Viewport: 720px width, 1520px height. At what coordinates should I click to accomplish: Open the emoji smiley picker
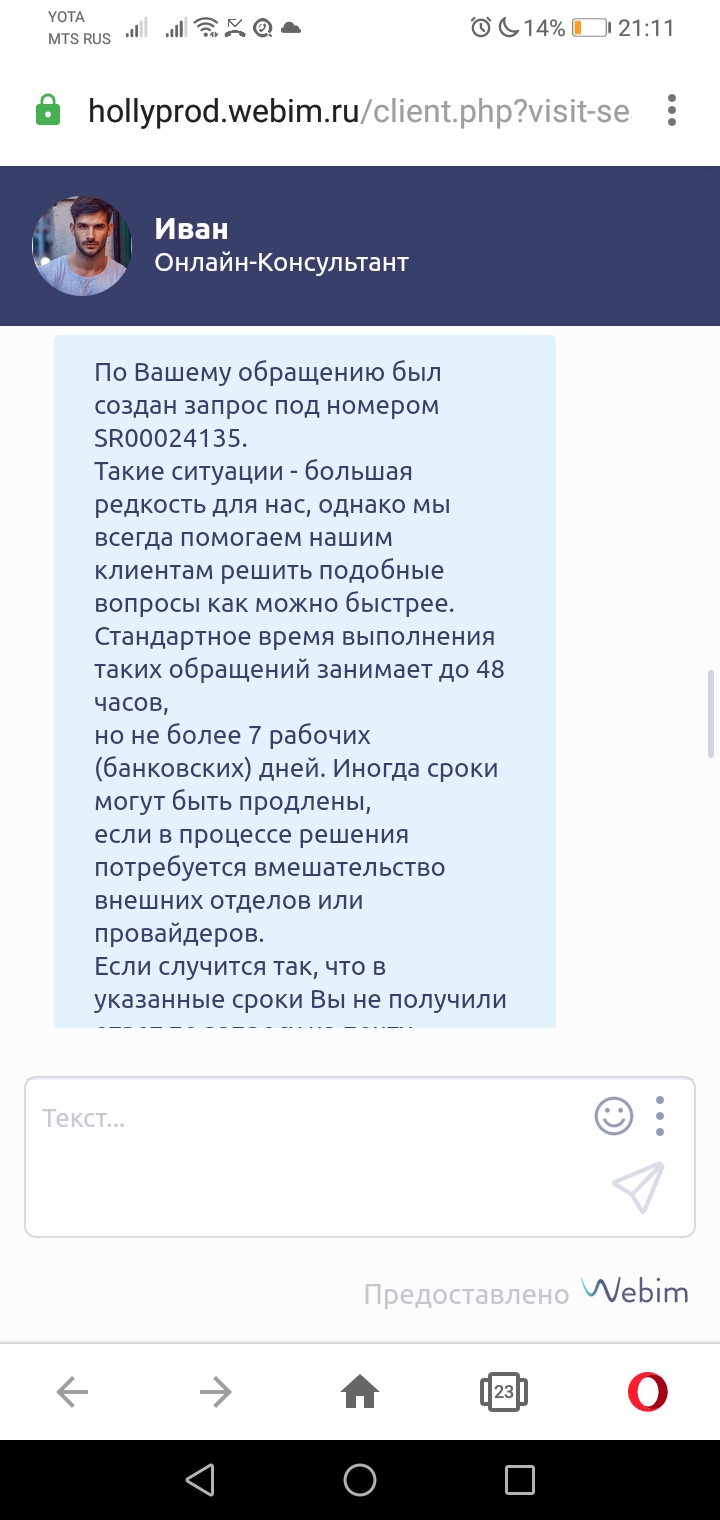(614, 1115)
